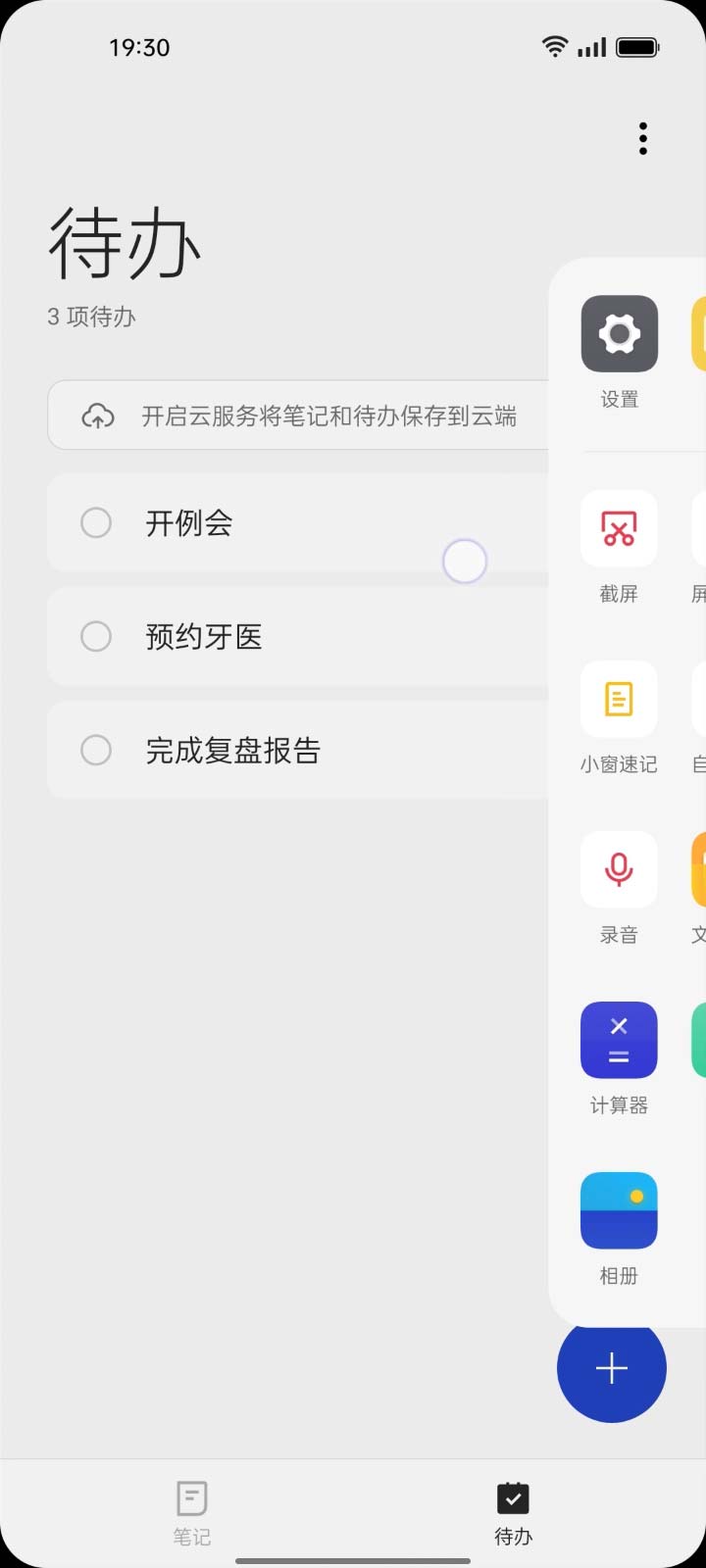Launch 小窗速记 quick note
706x1568 pixels.
[619, 700]
